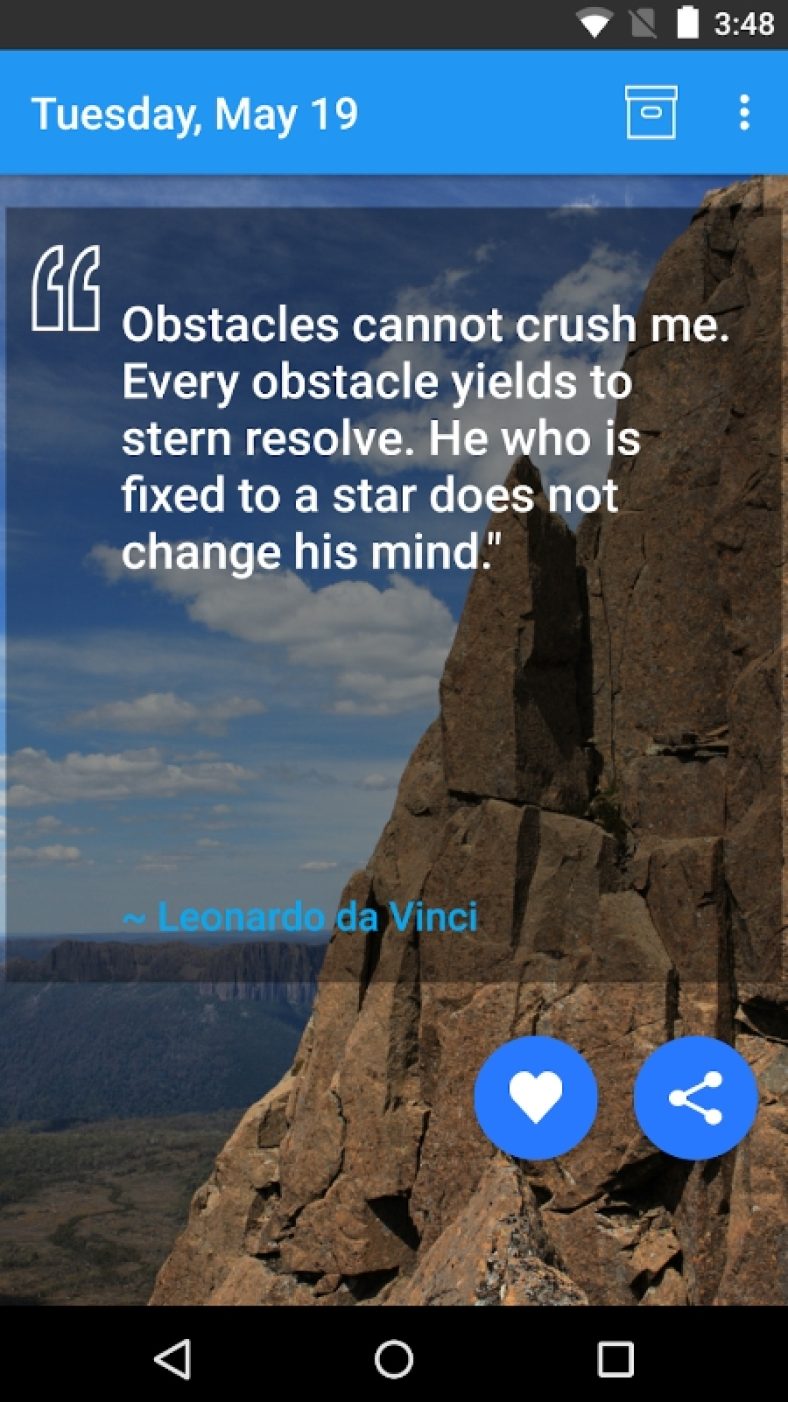Screen dimensions: 788x1402
Task: Expand sharing options for the quote
Action: click(x=695, y=1097)
